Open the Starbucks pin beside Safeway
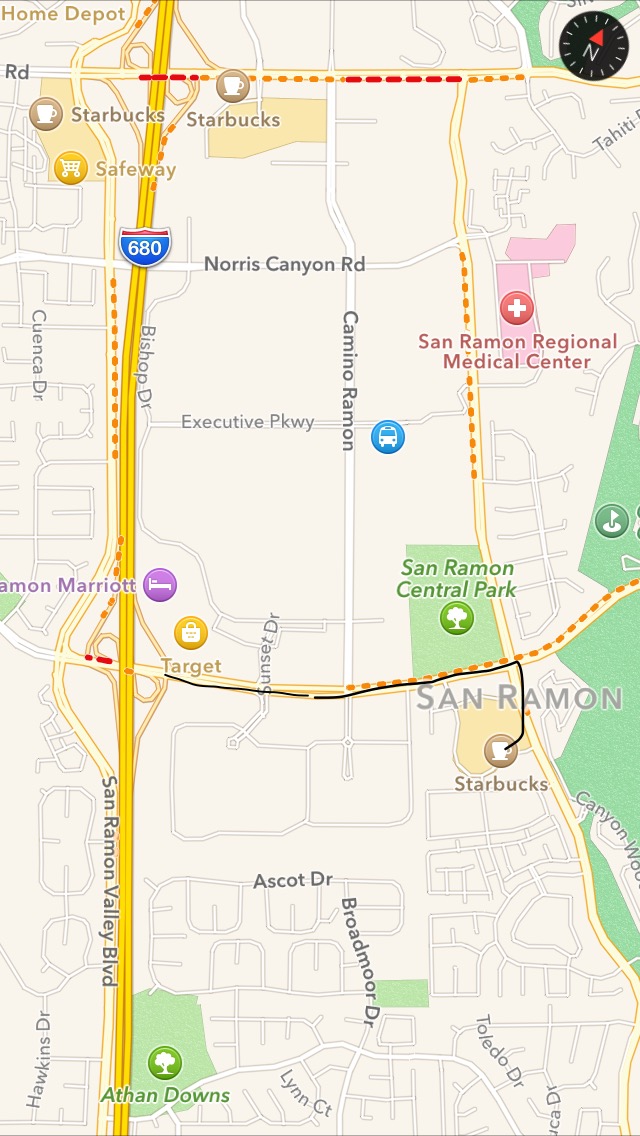Image resolution: width=640 pixels, height=1136 pixels. pyautogui.click(x=45, y=114)
